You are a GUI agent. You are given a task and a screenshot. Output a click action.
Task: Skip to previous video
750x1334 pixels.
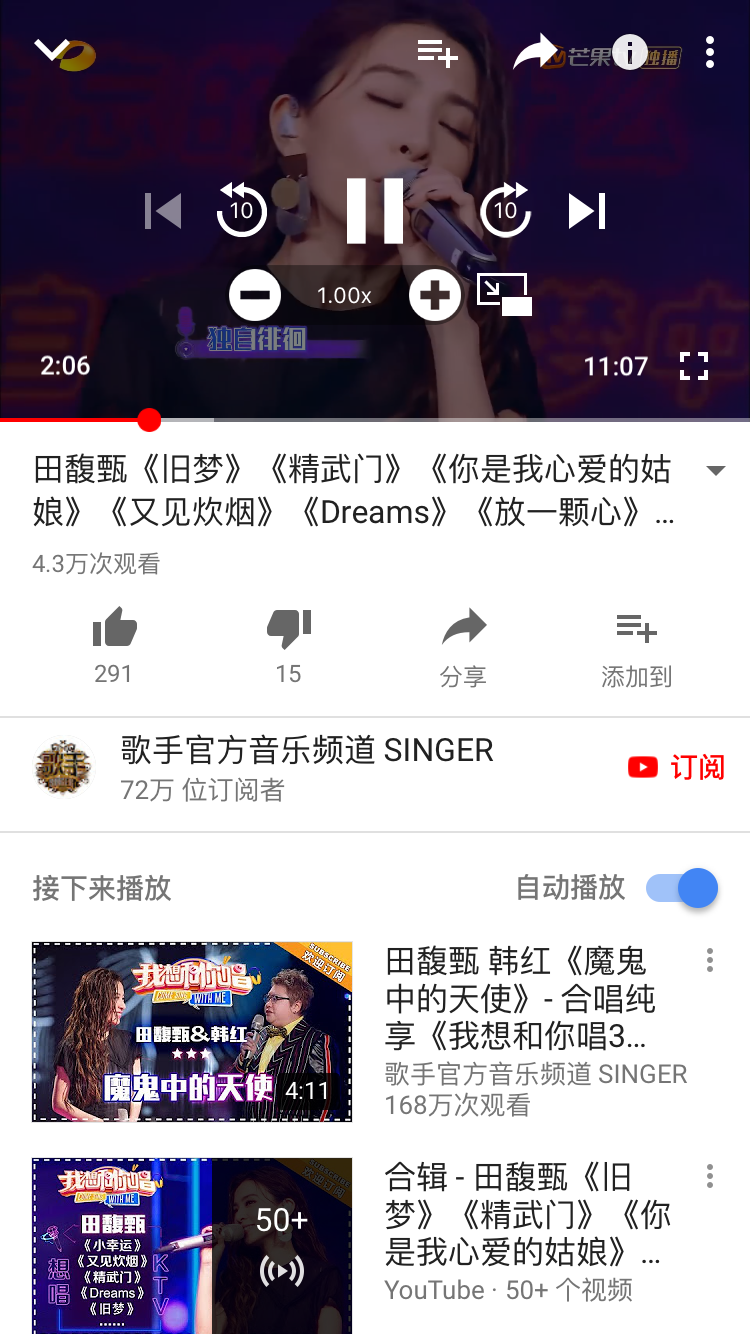163,211
